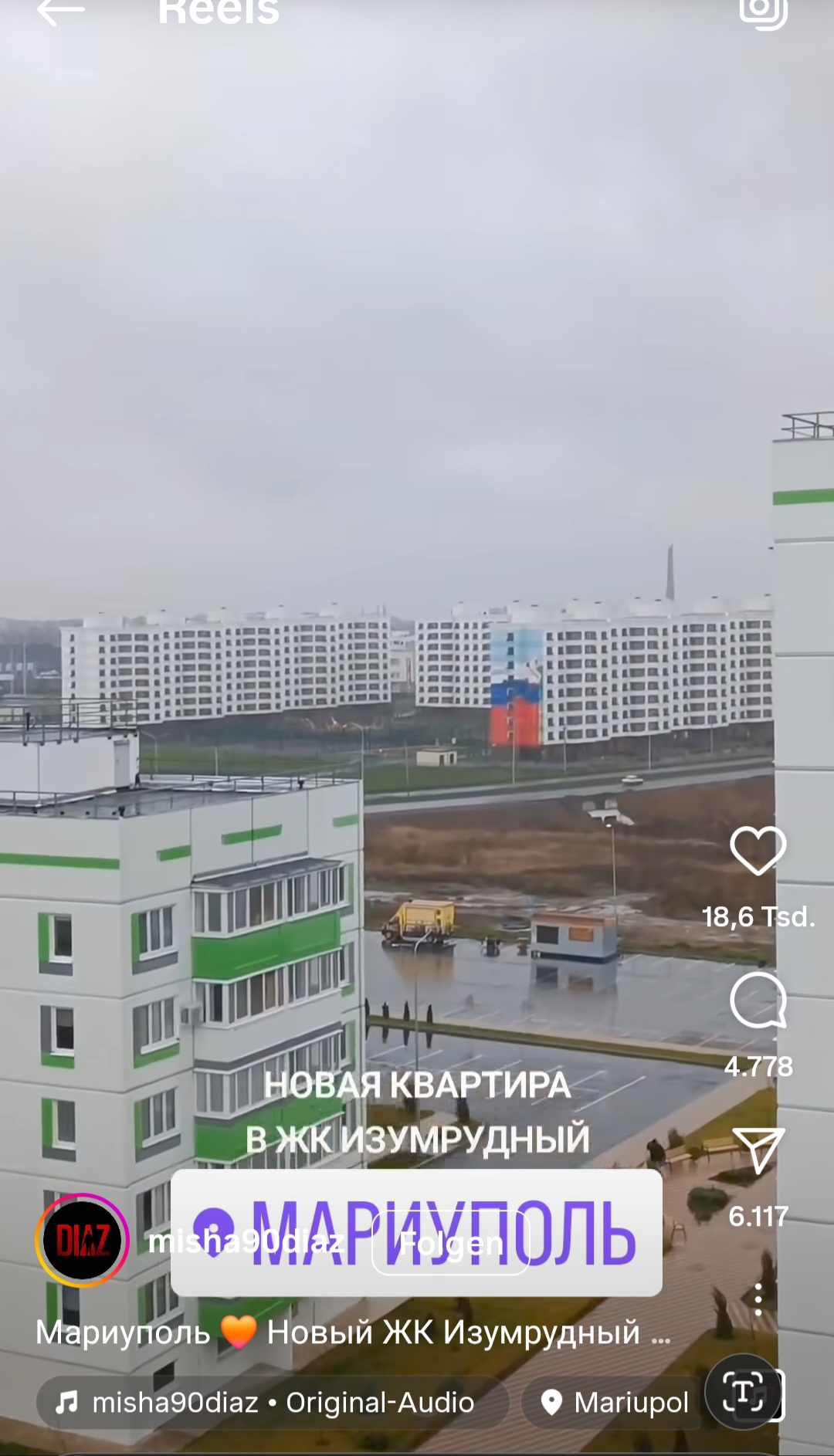This screenshot has width=834, height=1456.
Task: Expand the caption starting with Мариуполь
Action: 353,1332
